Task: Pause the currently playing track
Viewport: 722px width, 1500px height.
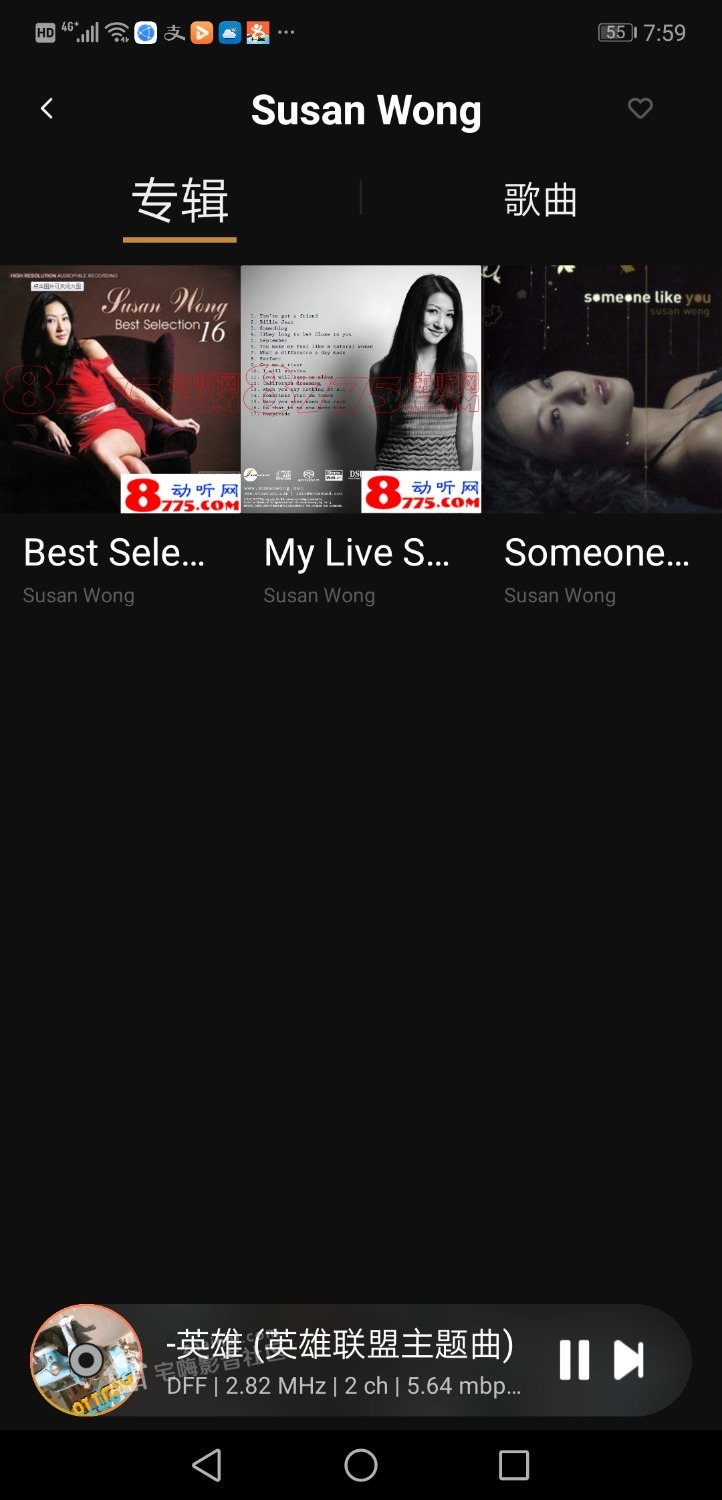Action: tap(574, 1360)
